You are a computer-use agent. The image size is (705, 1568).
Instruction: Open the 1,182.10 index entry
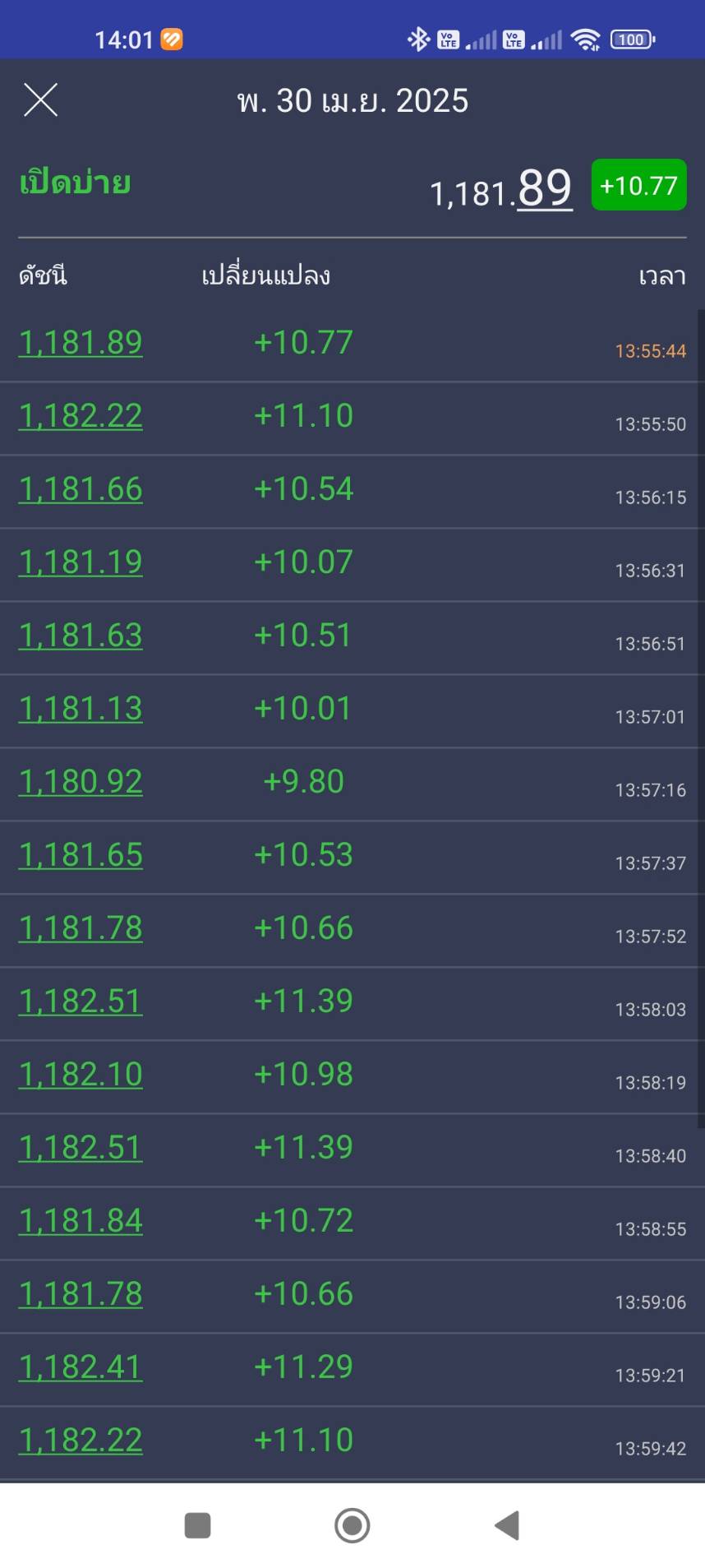(81, 1075)
